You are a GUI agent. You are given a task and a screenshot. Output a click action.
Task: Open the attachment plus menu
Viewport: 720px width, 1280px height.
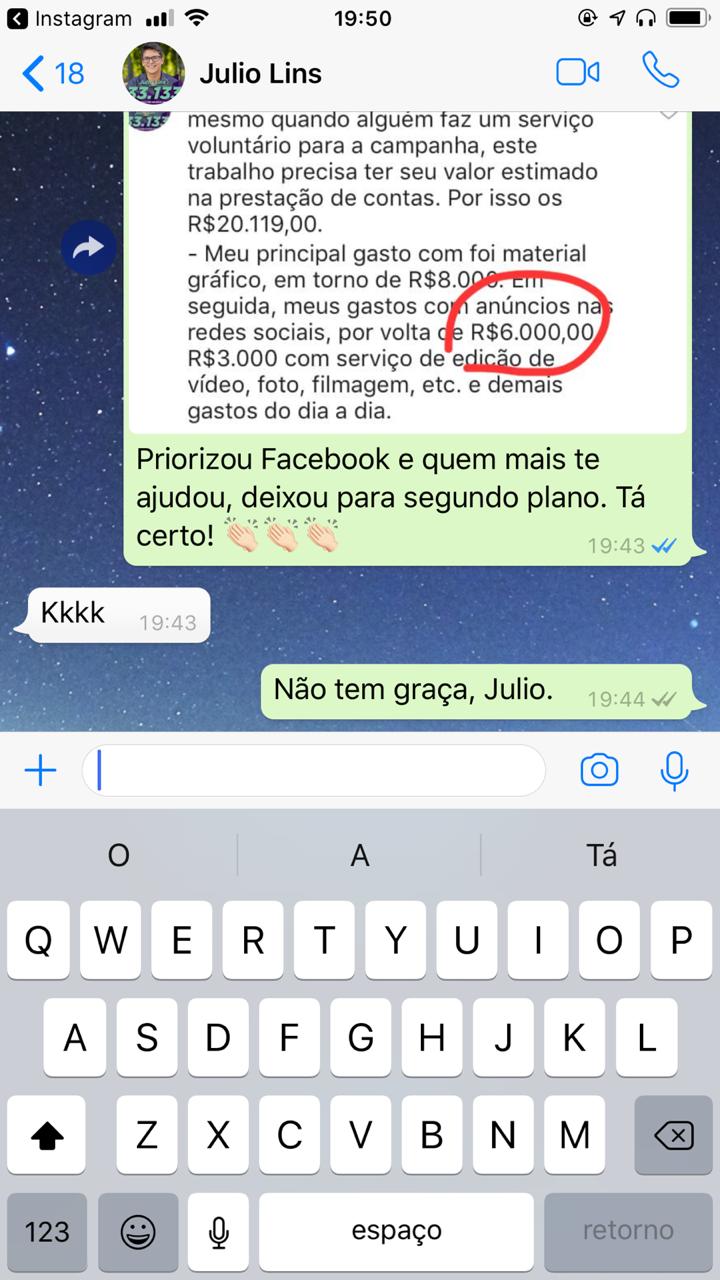[x=40, y=770]
